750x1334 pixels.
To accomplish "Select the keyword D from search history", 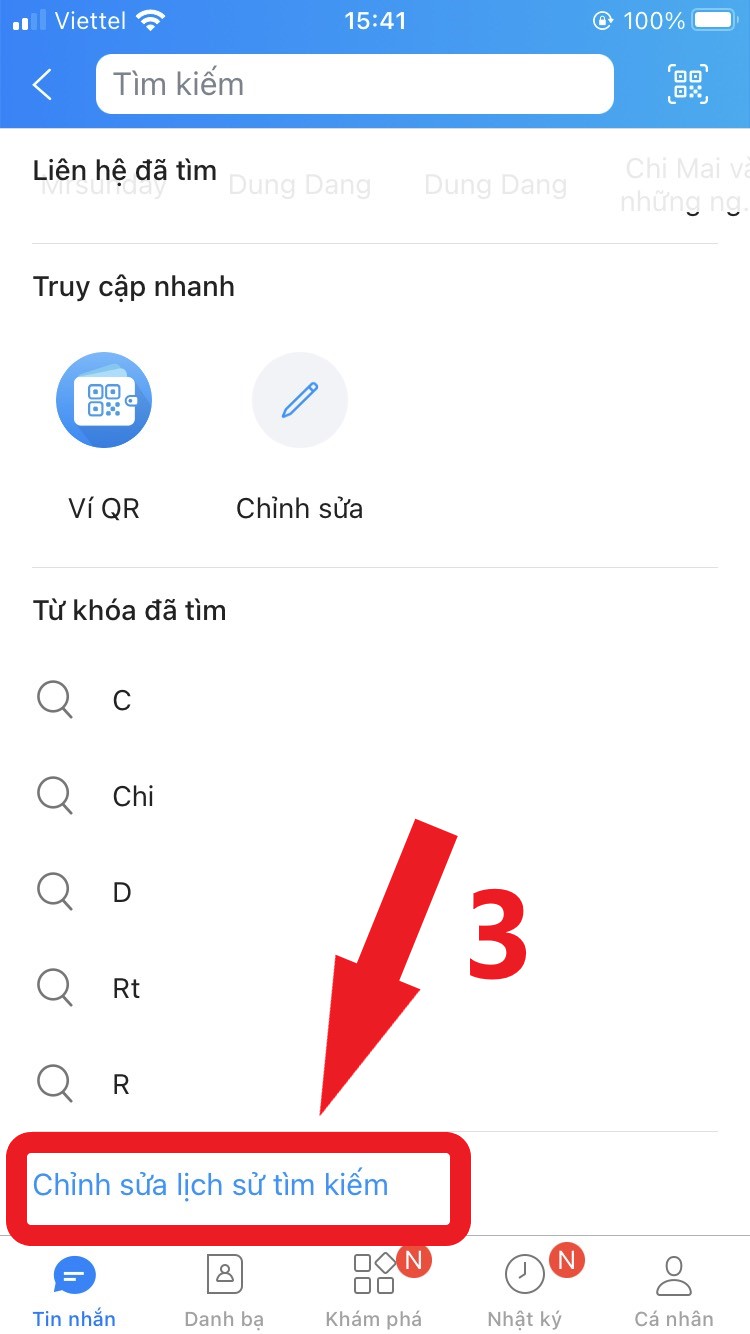I will [x=121, y=892].
